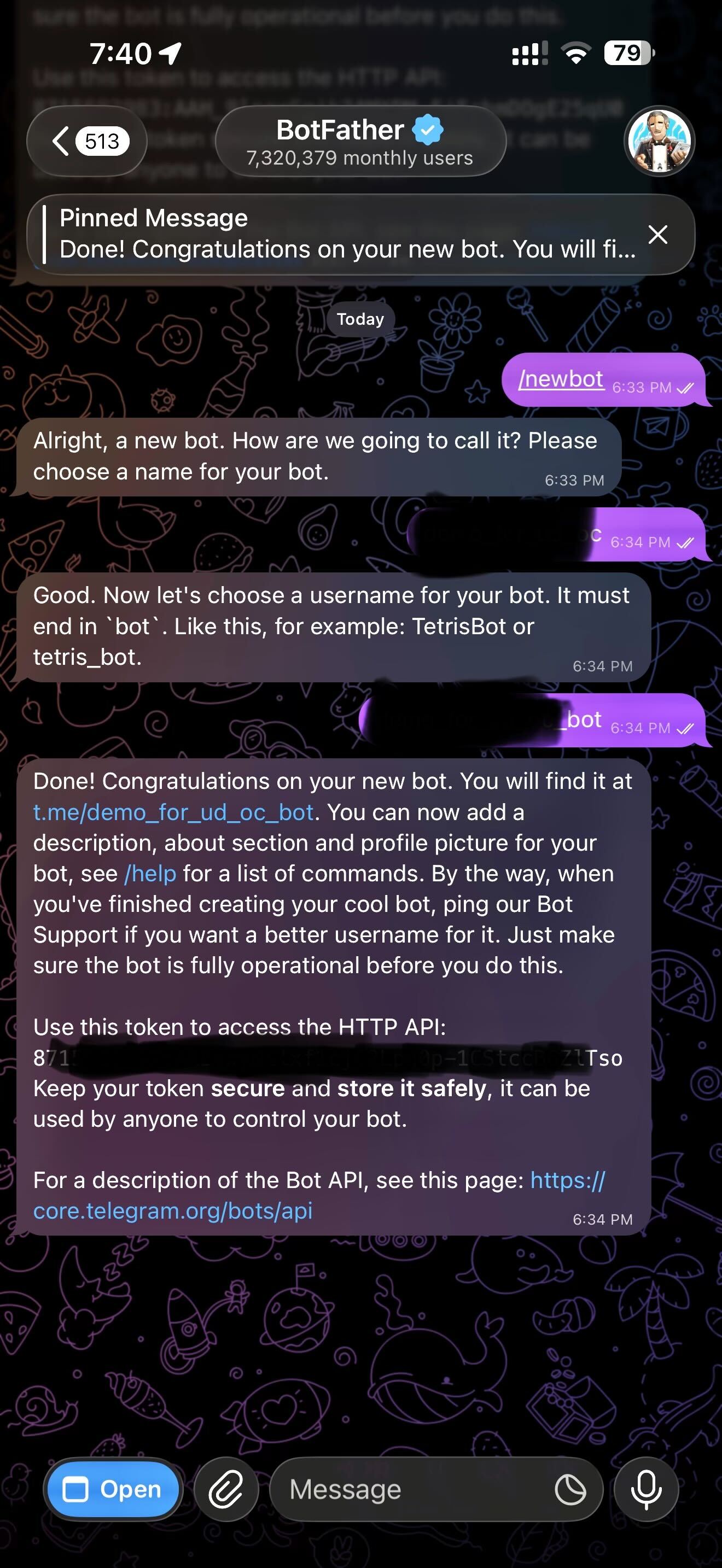This screenshot has height=1568, width=722.
Task: Record a voice message with the microphone
Action: [646, 1489]
